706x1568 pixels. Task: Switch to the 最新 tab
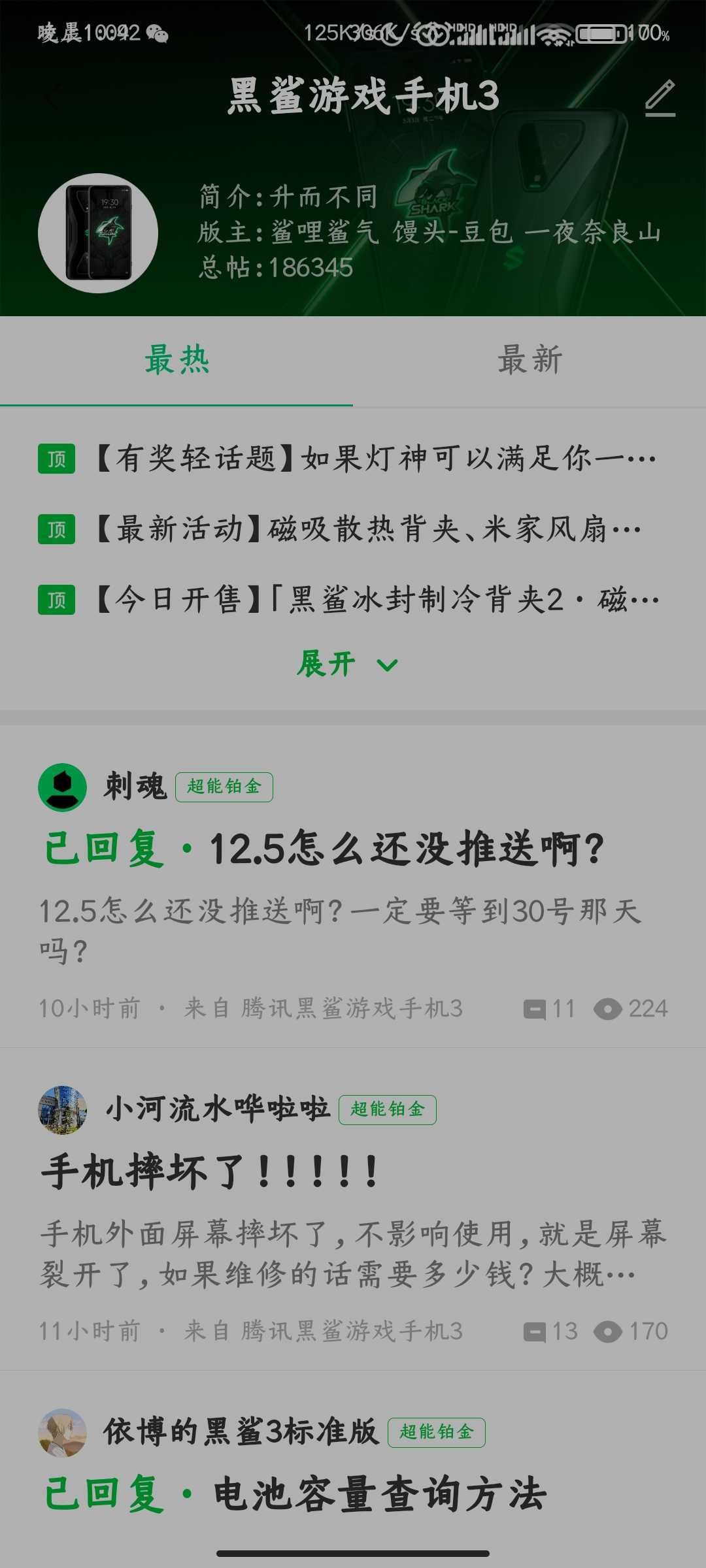529,360
